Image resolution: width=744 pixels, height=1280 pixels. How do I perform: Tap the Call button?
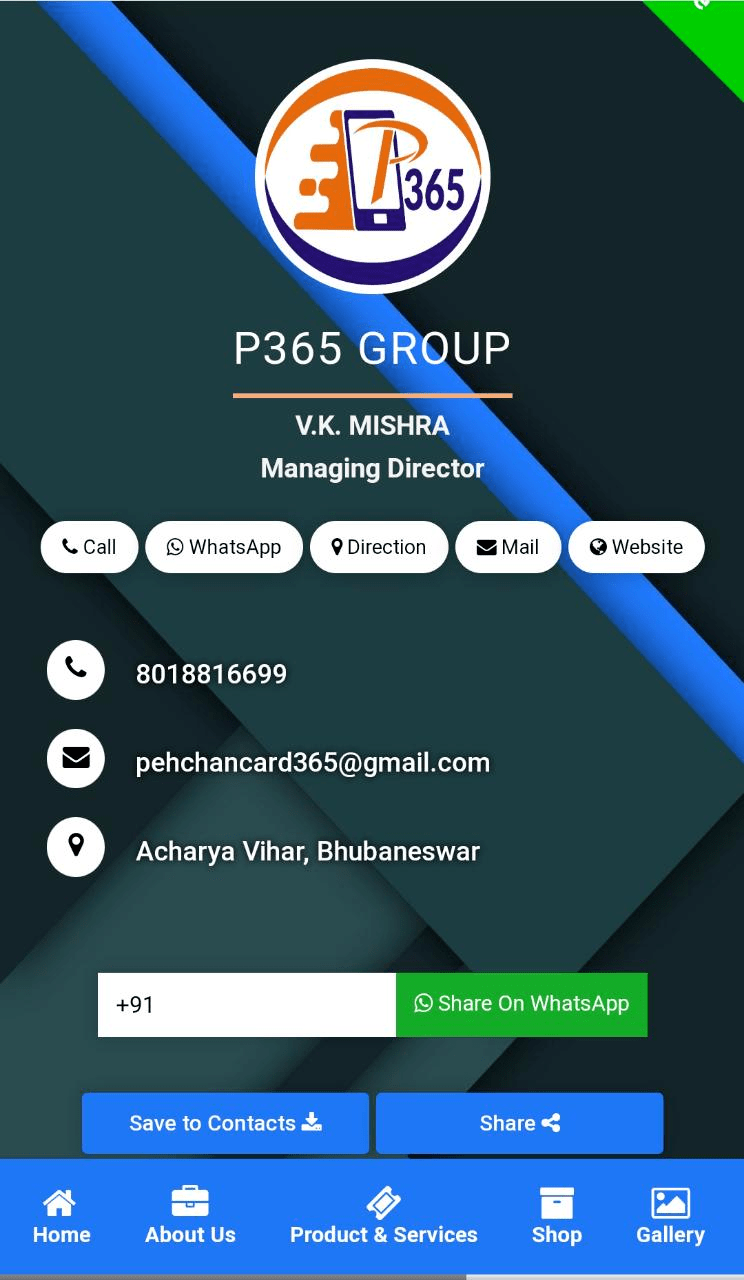coord(89,547)
